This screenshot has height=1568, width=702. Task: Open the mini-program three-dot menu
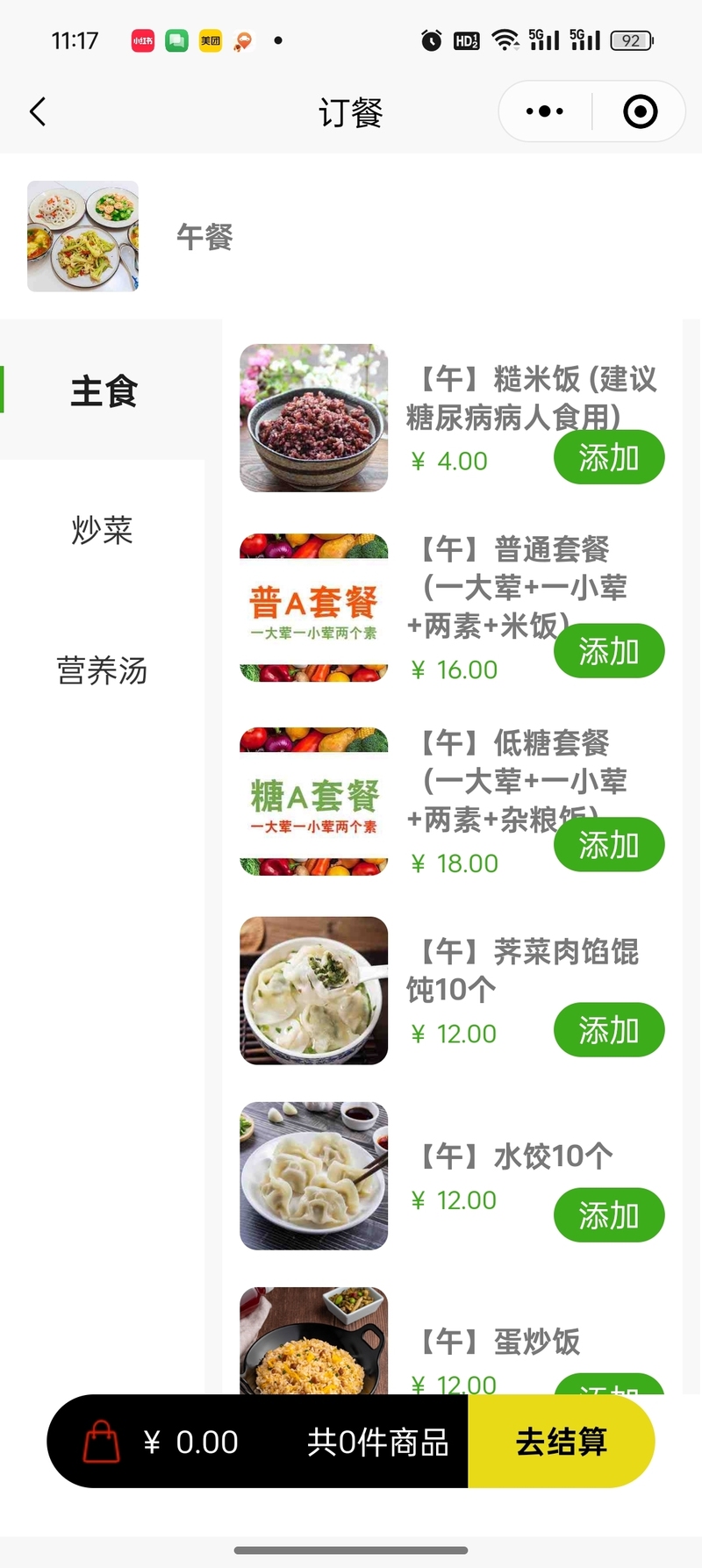click(x=545, y=111)
